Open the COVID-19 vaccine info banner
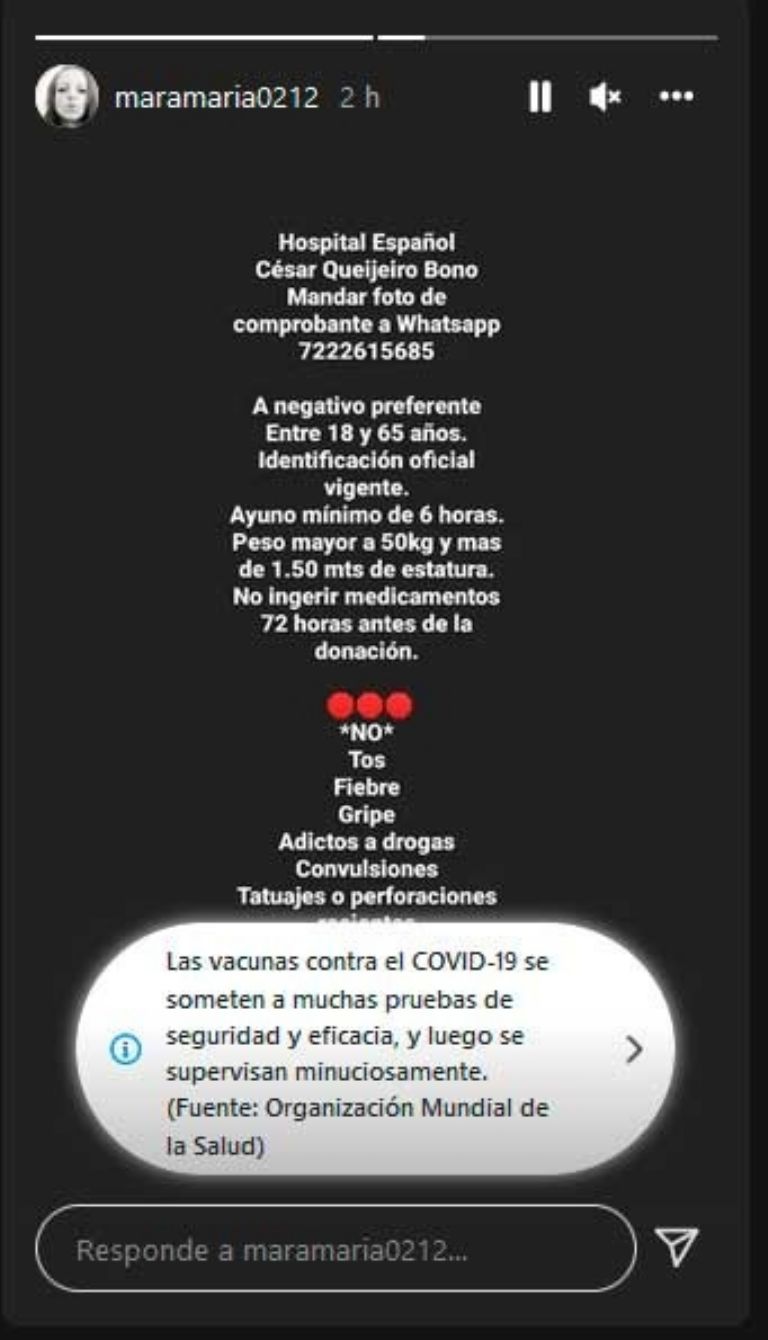The image size is (768, 1340). (x=375, y=1048)
